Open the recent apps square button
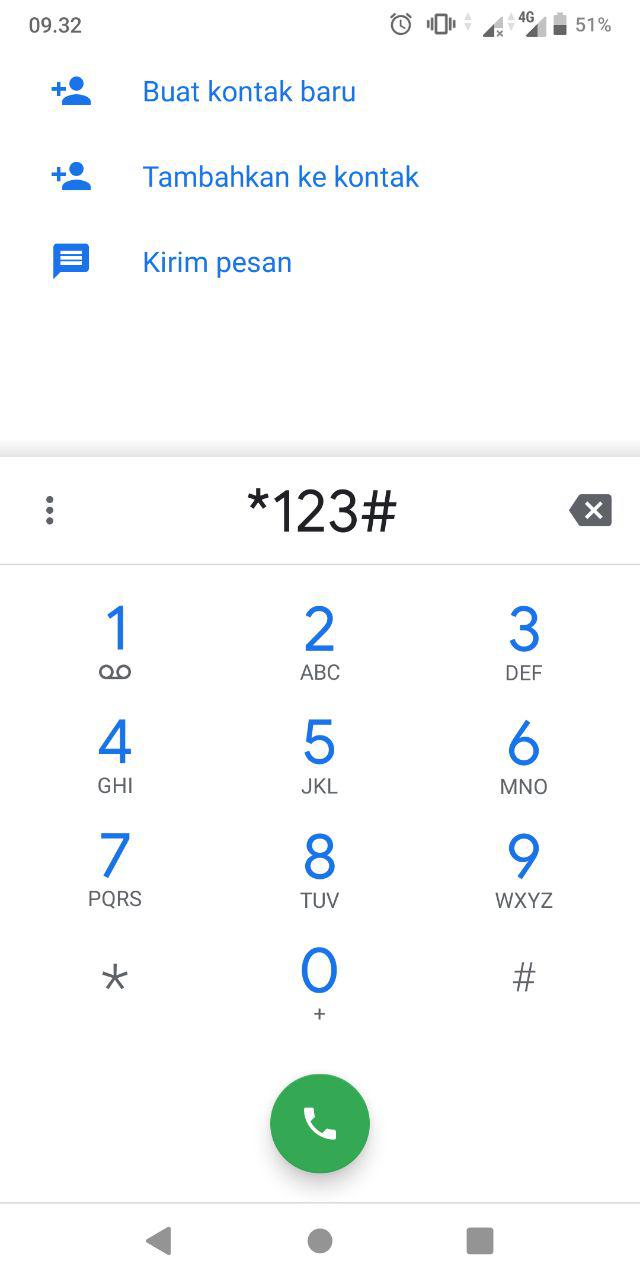The width and height of the screenshot is (640, 1280). (x=480, y=1241)
